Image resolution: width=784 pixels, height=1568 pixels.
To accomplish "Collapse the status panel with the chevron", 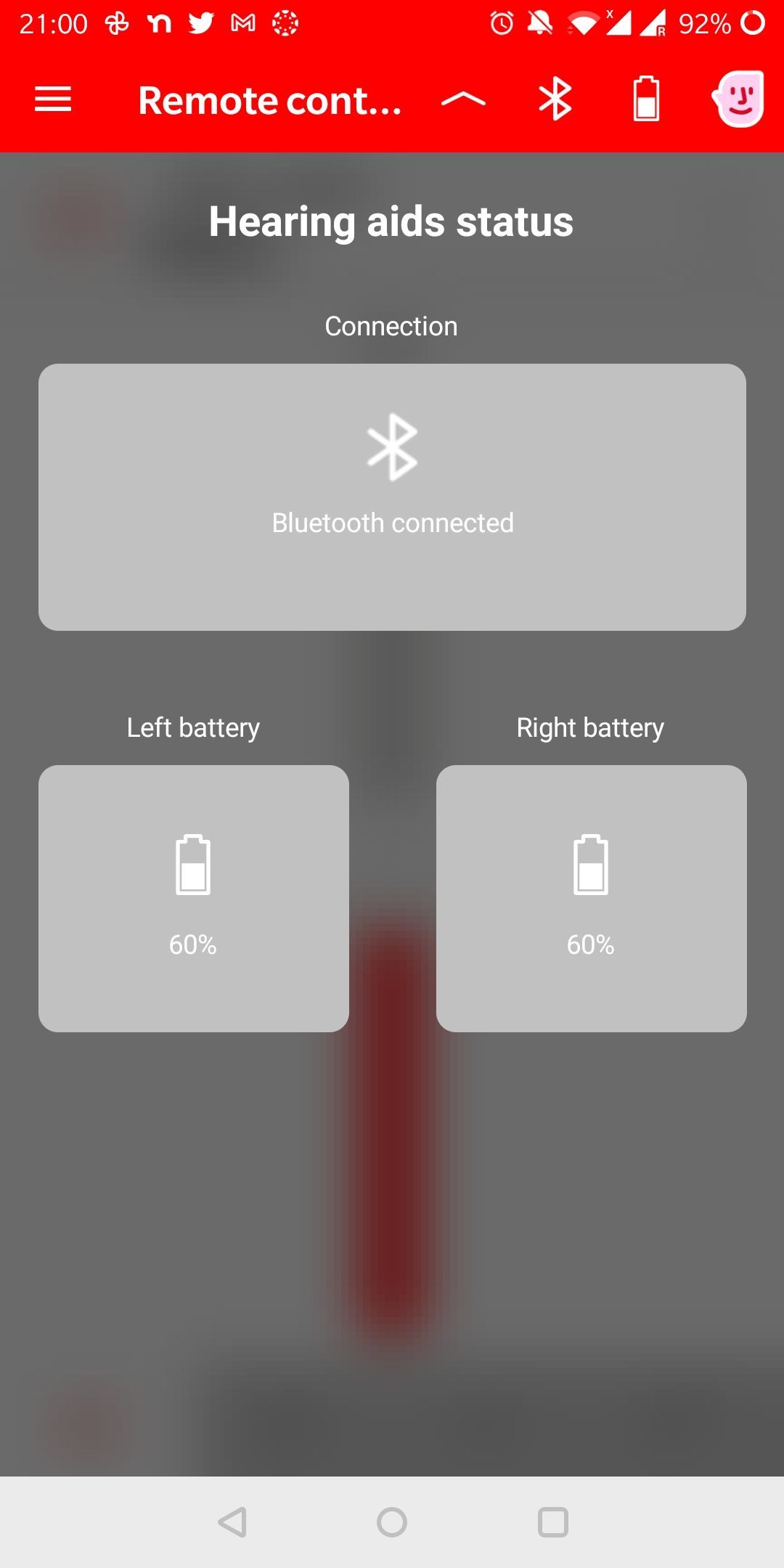I will tap(463, 99).
